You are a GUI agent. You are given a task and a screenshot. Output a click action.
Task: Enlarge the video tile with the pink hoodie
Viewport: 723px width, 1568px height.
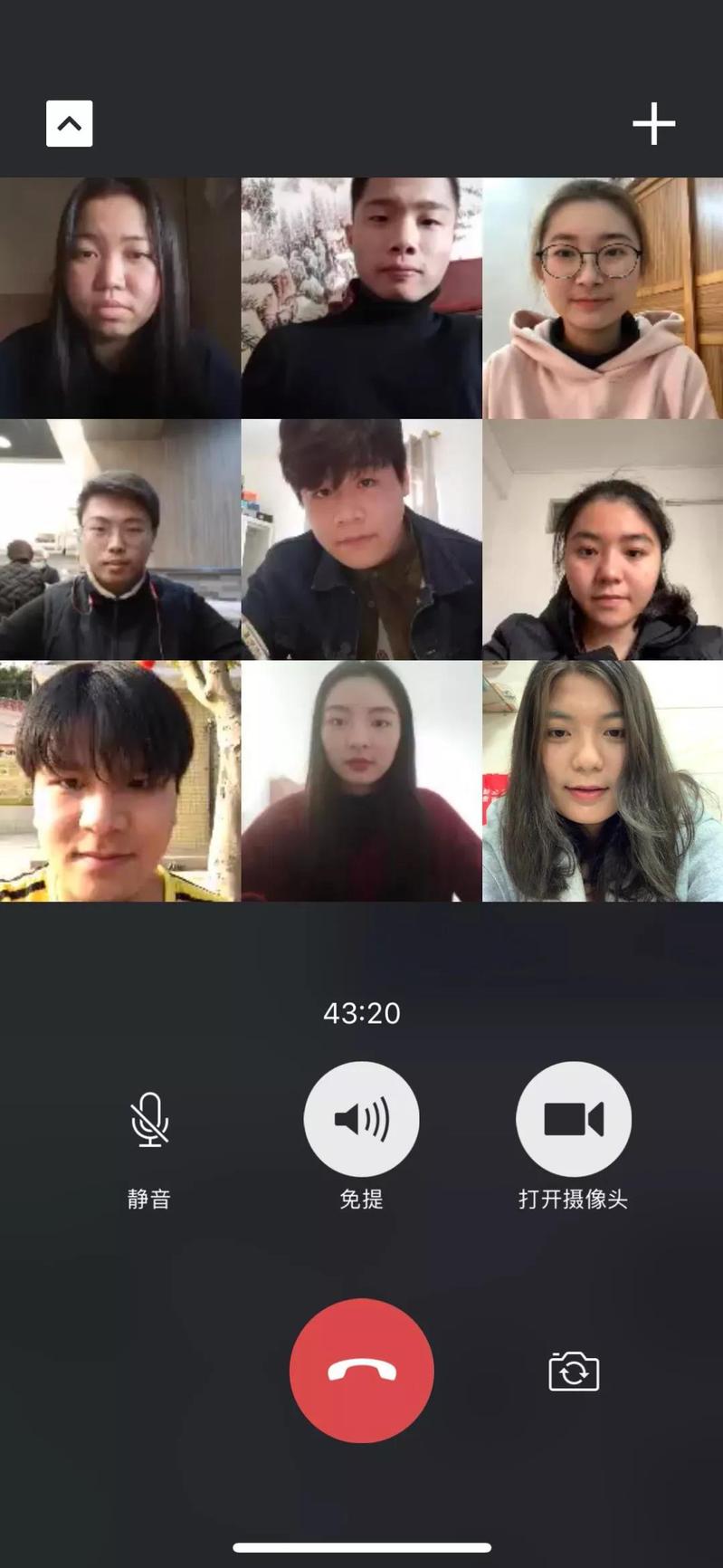coord(603,298)
